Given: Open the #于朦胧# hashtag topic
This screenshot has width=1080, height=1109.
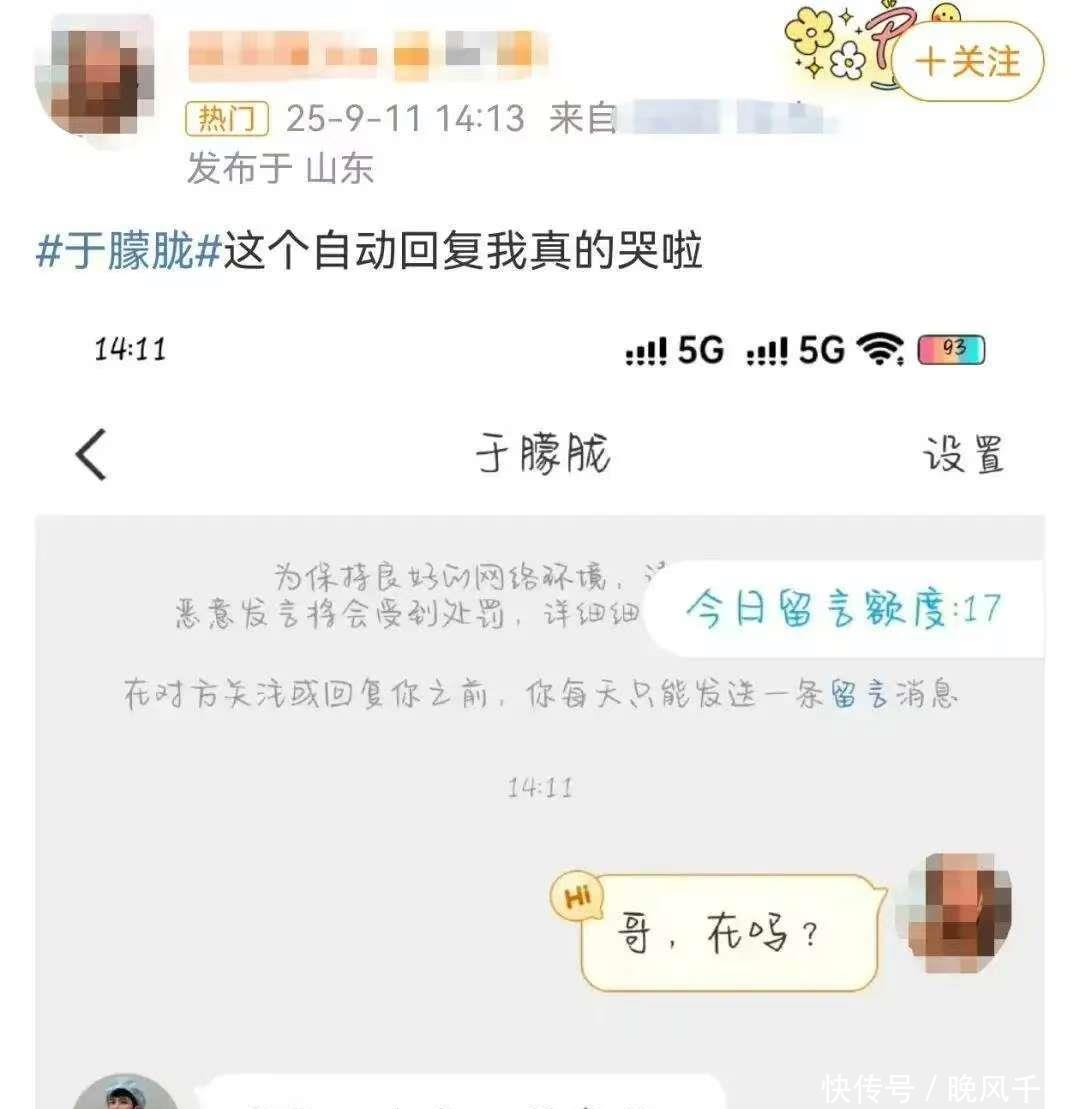Looking at the screenshot, I should click(x=128, y=252).
